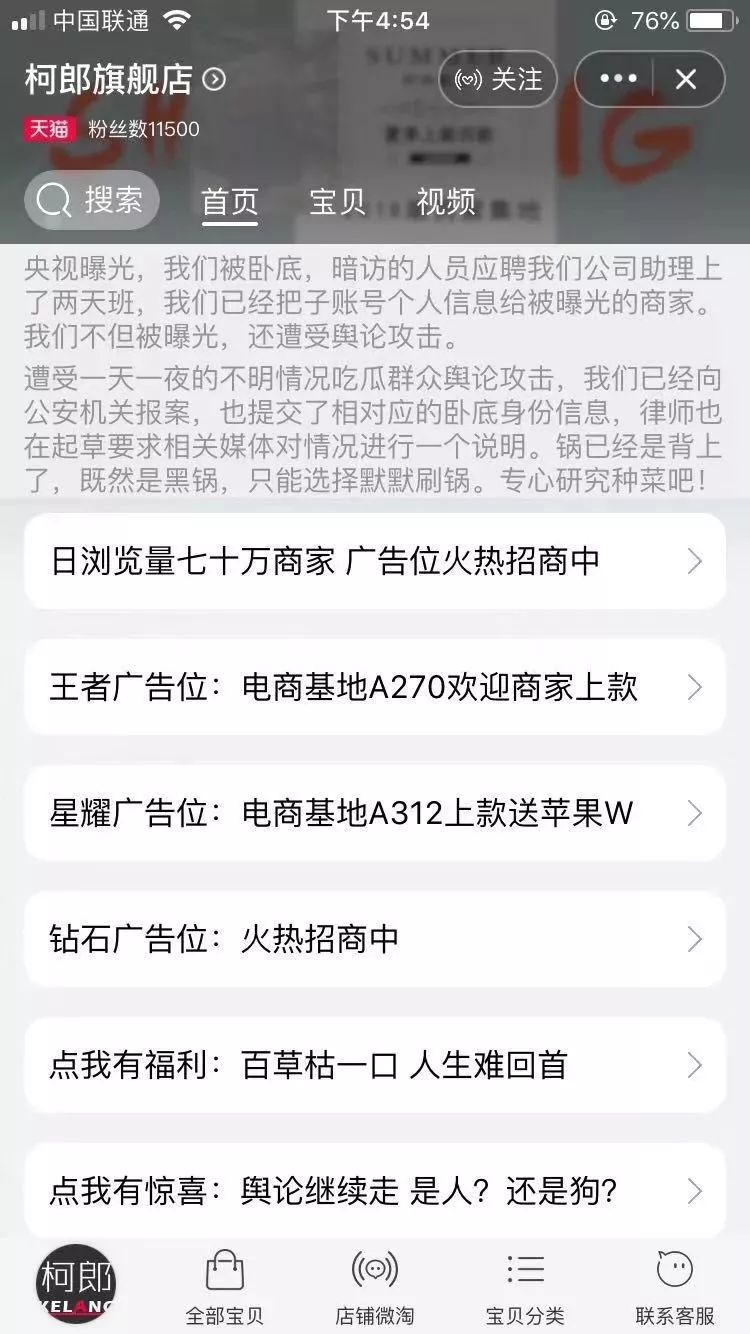This screenshot has width=750, height=1334.
Task: Expand the 王者广告位 A270 row chevron
Action: tap(694, 687)
